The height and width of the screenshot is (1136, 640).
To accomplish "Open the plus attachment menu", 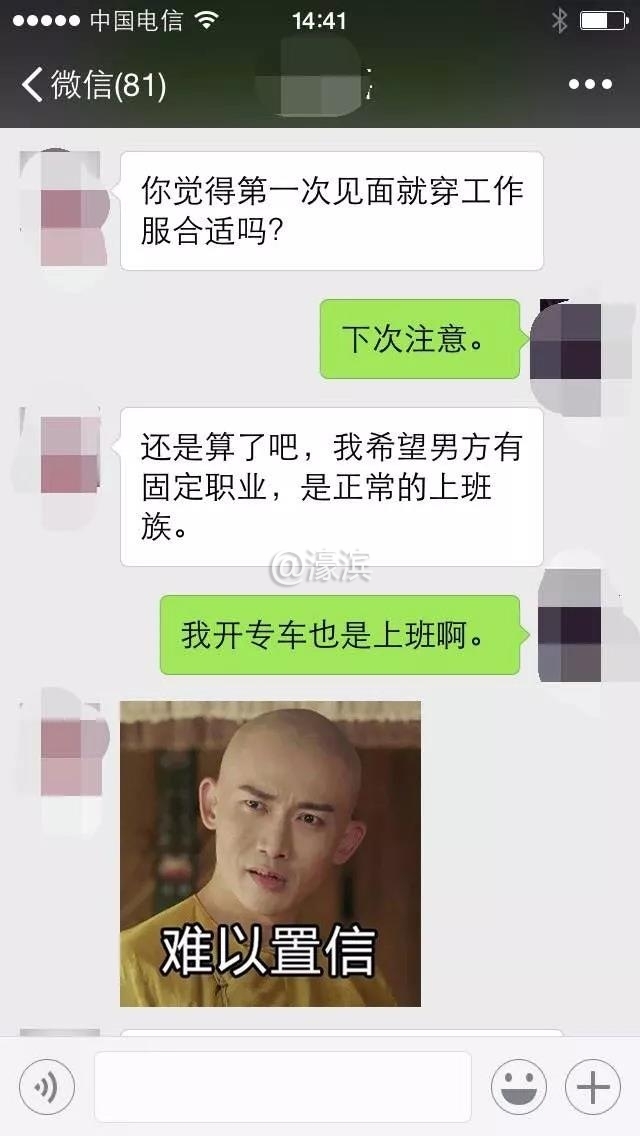I will click(593, 1087).
